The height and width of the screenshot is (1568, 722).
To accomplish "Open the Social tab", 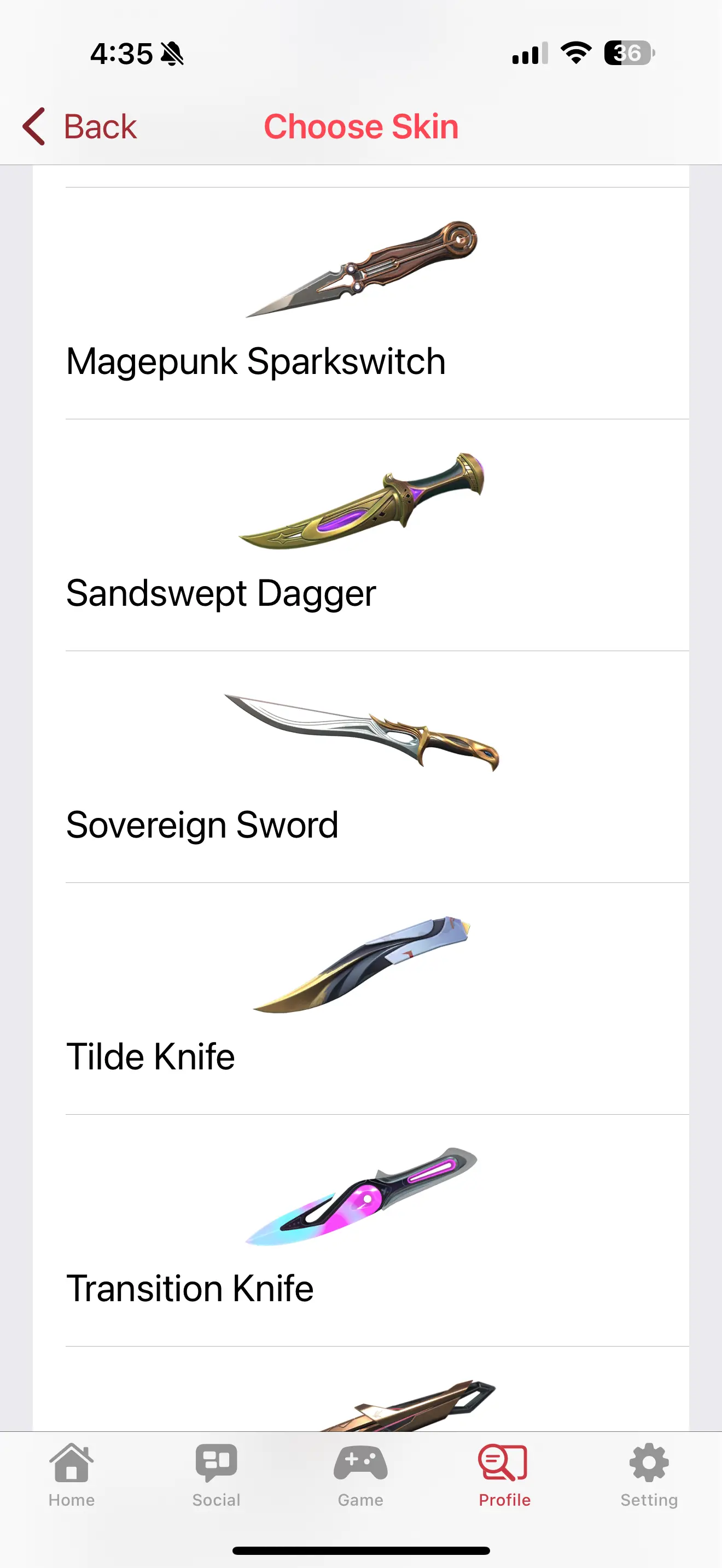I will [x=216, y=1473].
